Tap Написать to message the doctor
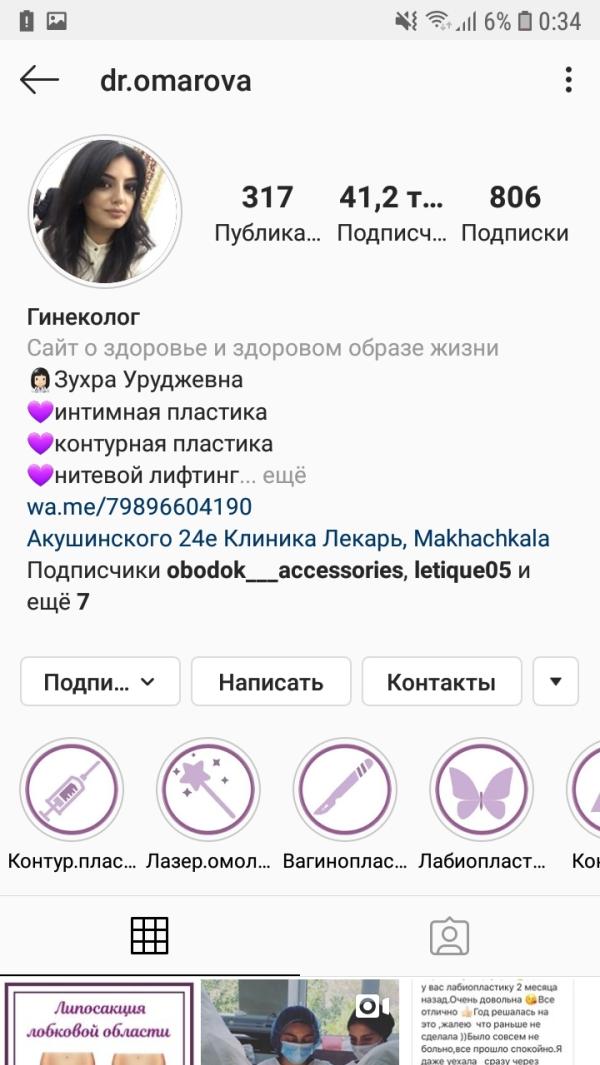Screen dimensions: 600x1065 [x=271, y=682]
